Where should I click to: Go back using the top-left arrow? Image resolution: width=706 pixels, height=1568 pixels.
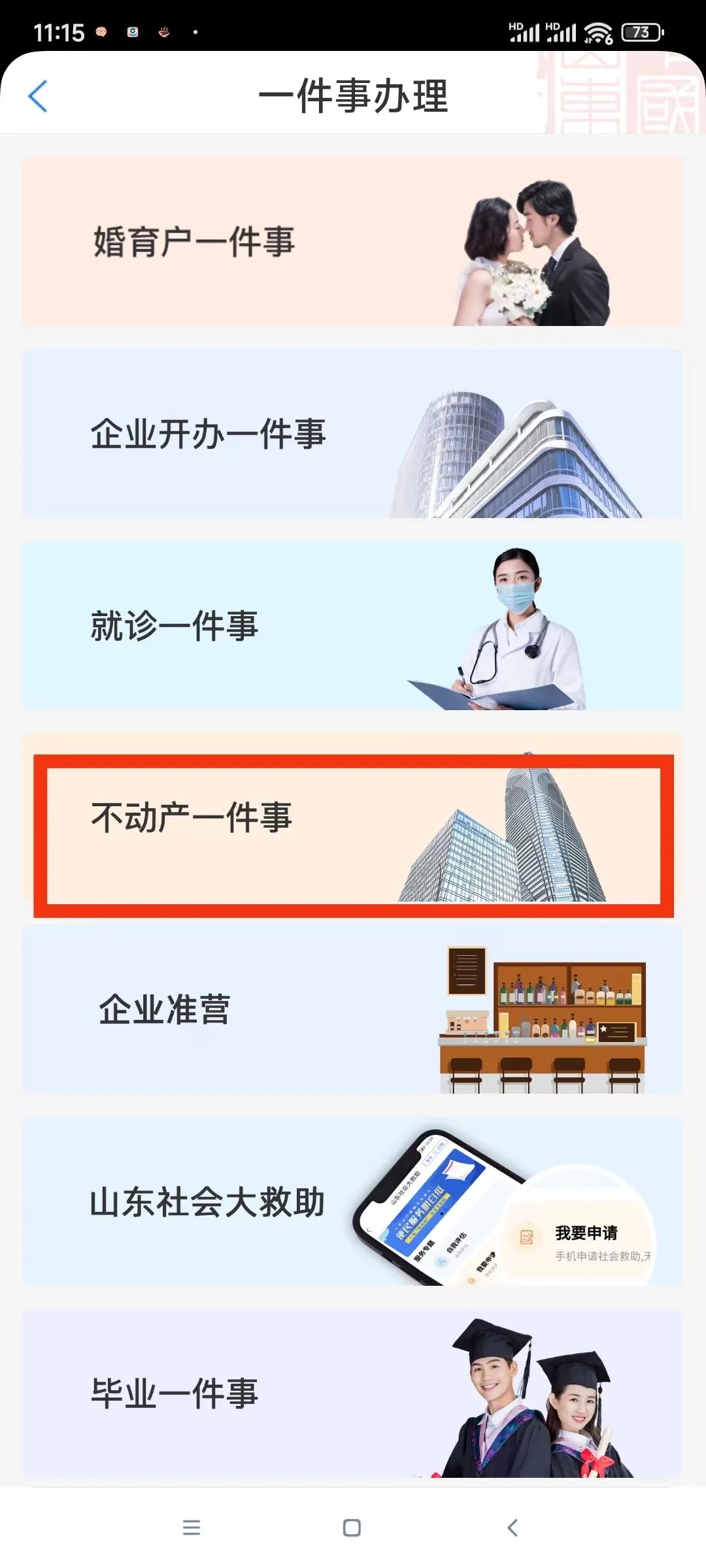click(38, 96)
